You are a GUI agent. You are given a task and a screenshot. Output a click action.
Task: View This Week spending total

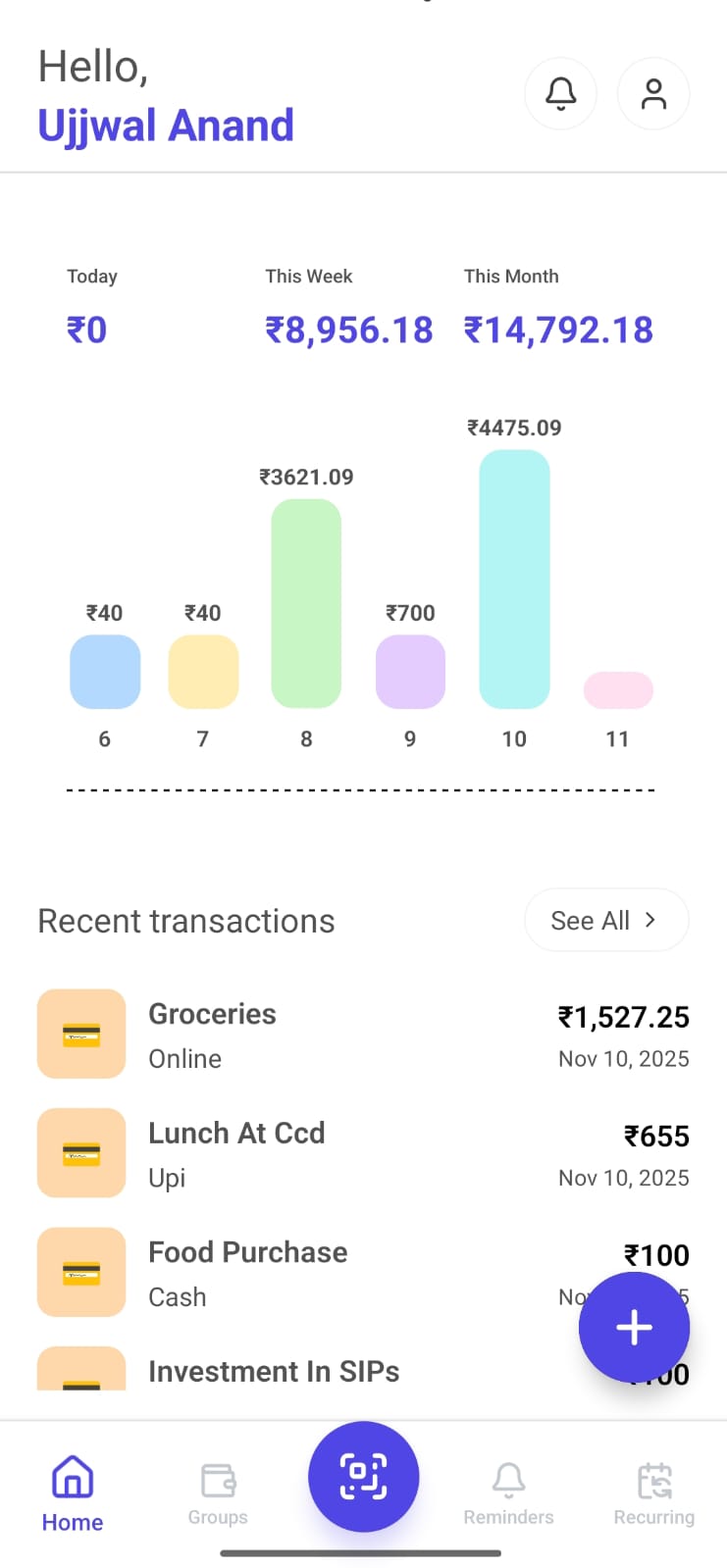[x=347, y=329]
